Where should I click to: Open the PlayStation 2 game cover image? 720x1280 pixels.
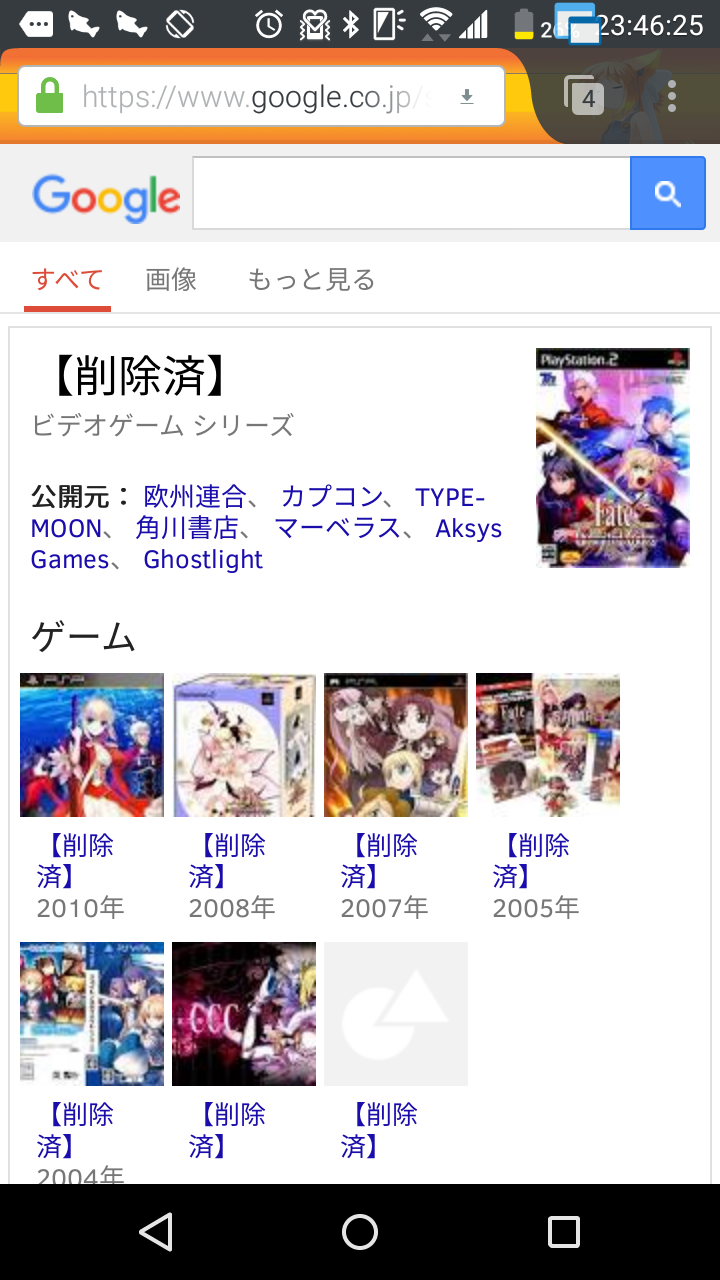tap(612, 458)
